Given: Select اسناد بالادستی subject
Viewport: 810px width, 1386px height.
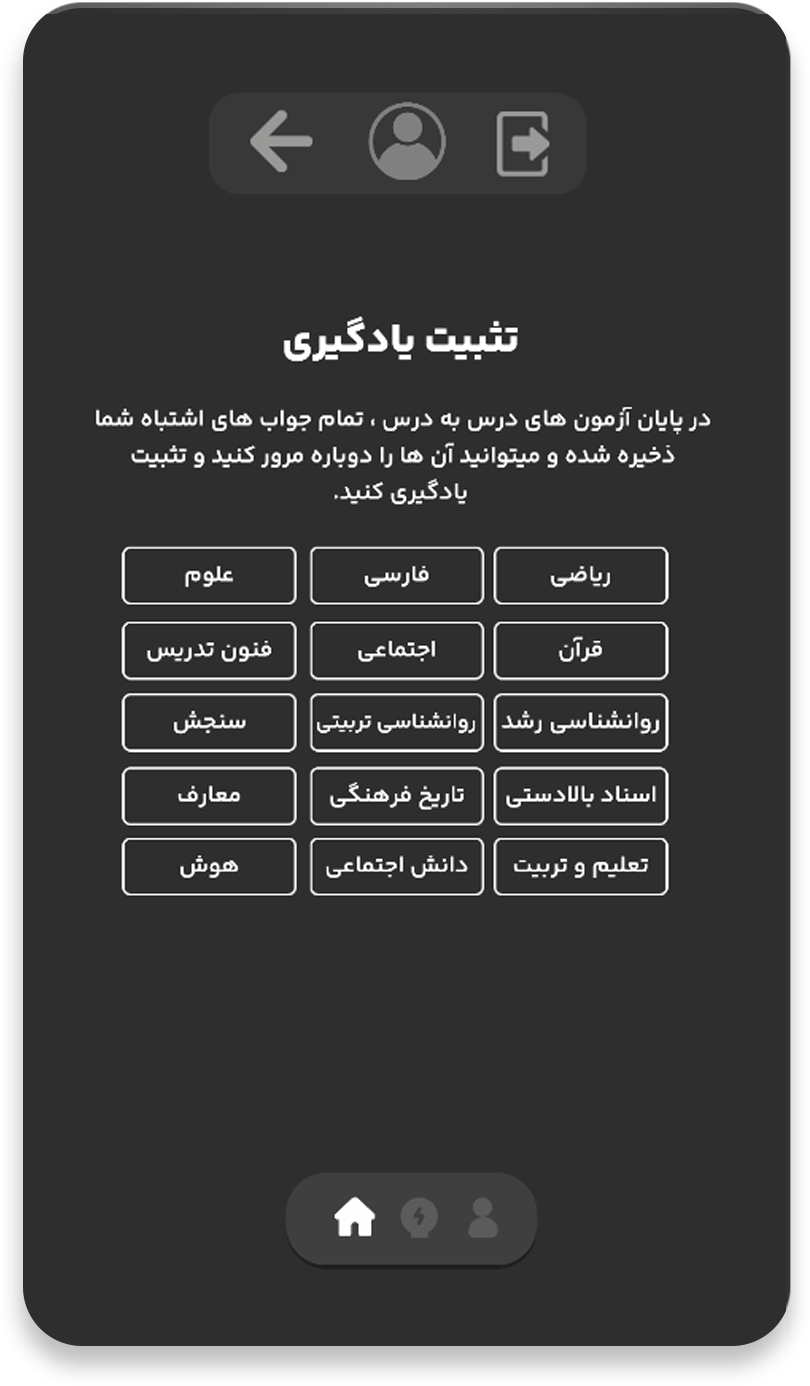Looking at the screenshot, I should [580, 795].
